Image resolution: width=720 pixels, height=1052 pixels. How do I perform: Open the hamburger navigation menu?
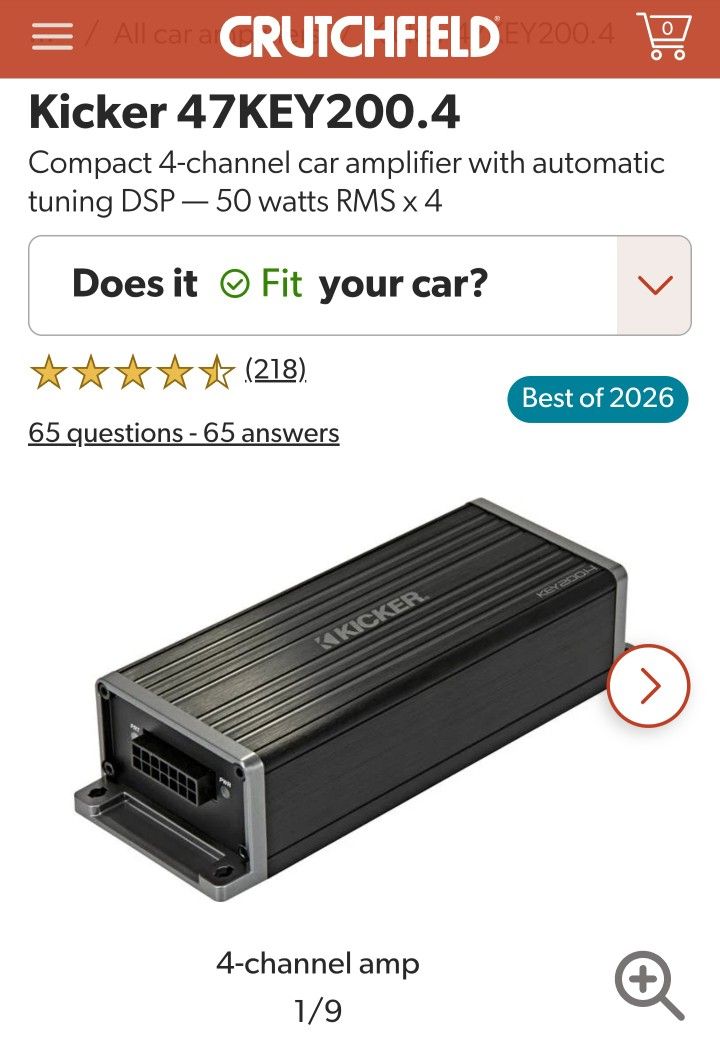[x=50, y=37]
